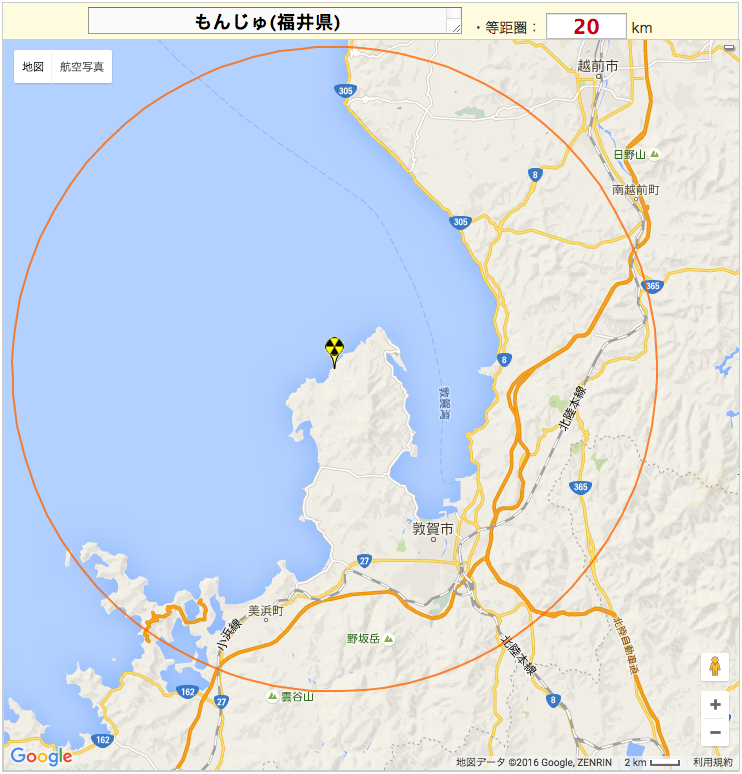Tap the もんじゅ(福井県) location field
Image resolution: width=742 pixels, height=774 pixels.
[268, 21]
